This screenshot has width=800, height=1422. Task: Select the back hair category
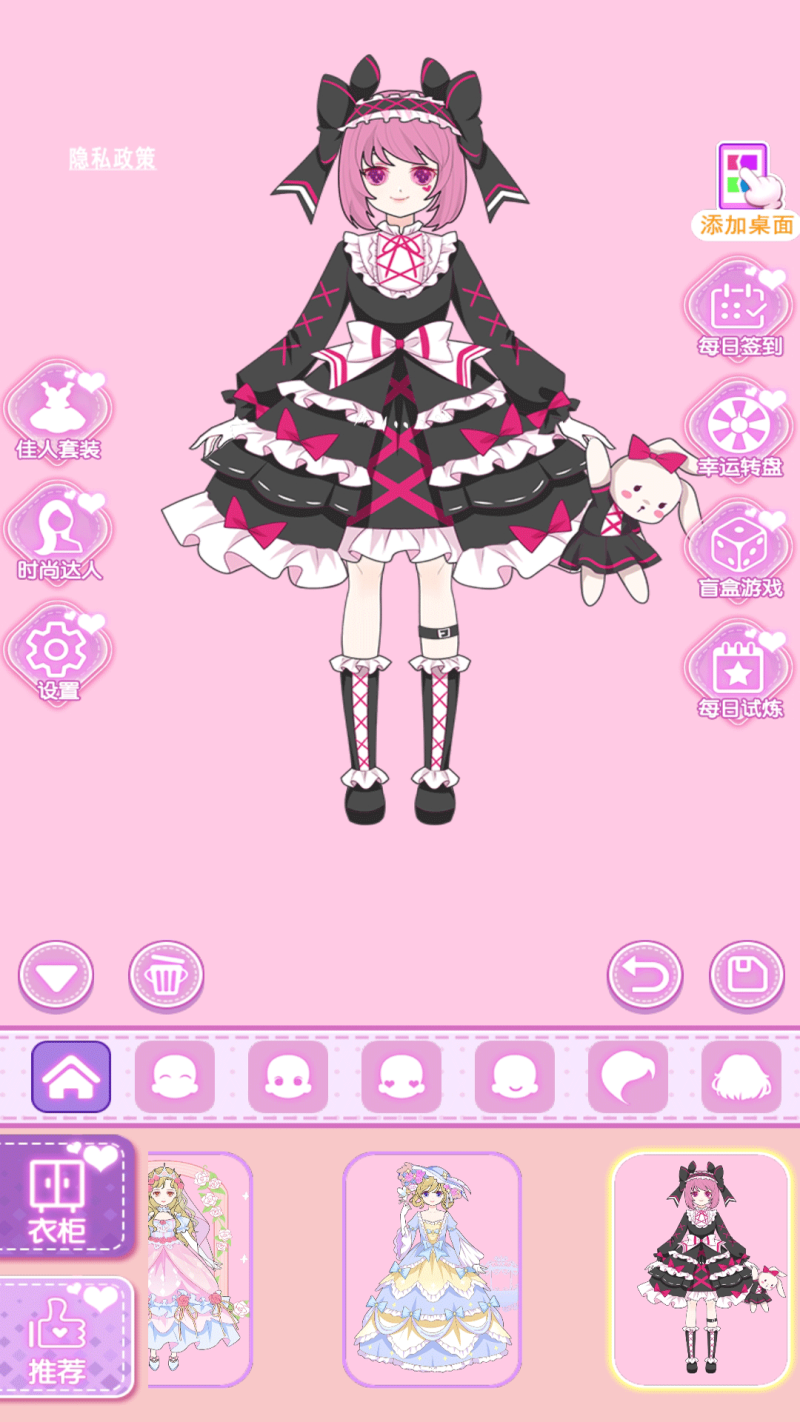741,1077
